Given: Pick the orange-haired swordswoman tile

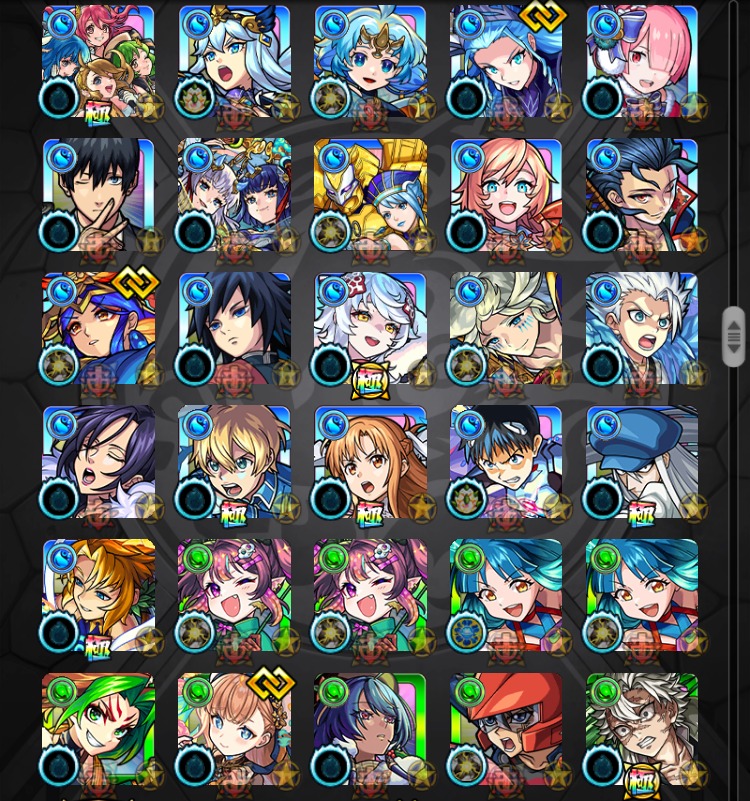Looking at the screenshot, I should pyautogui.click(x=370, y=461).
